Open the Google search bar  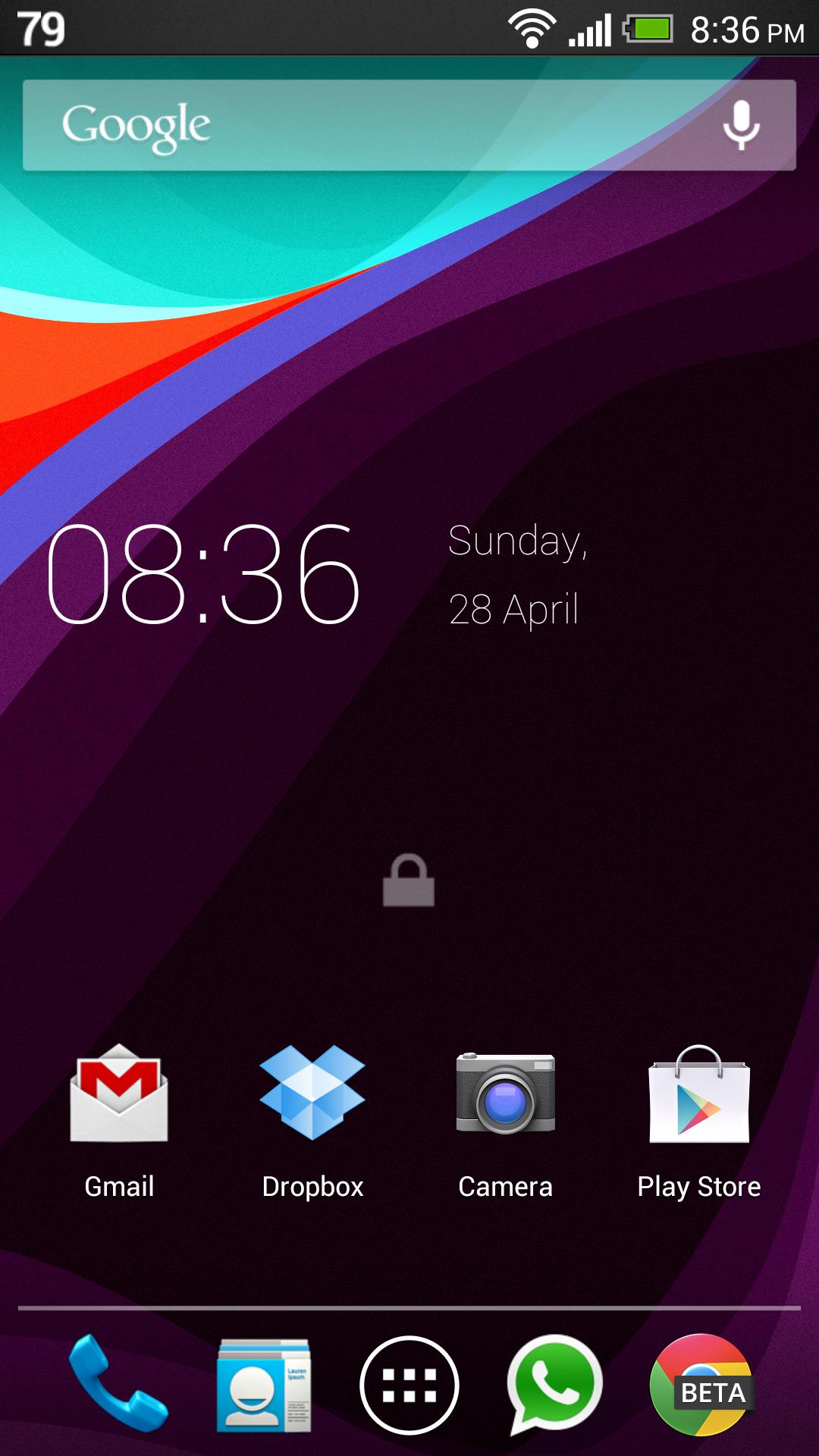(x=341, y=125)
